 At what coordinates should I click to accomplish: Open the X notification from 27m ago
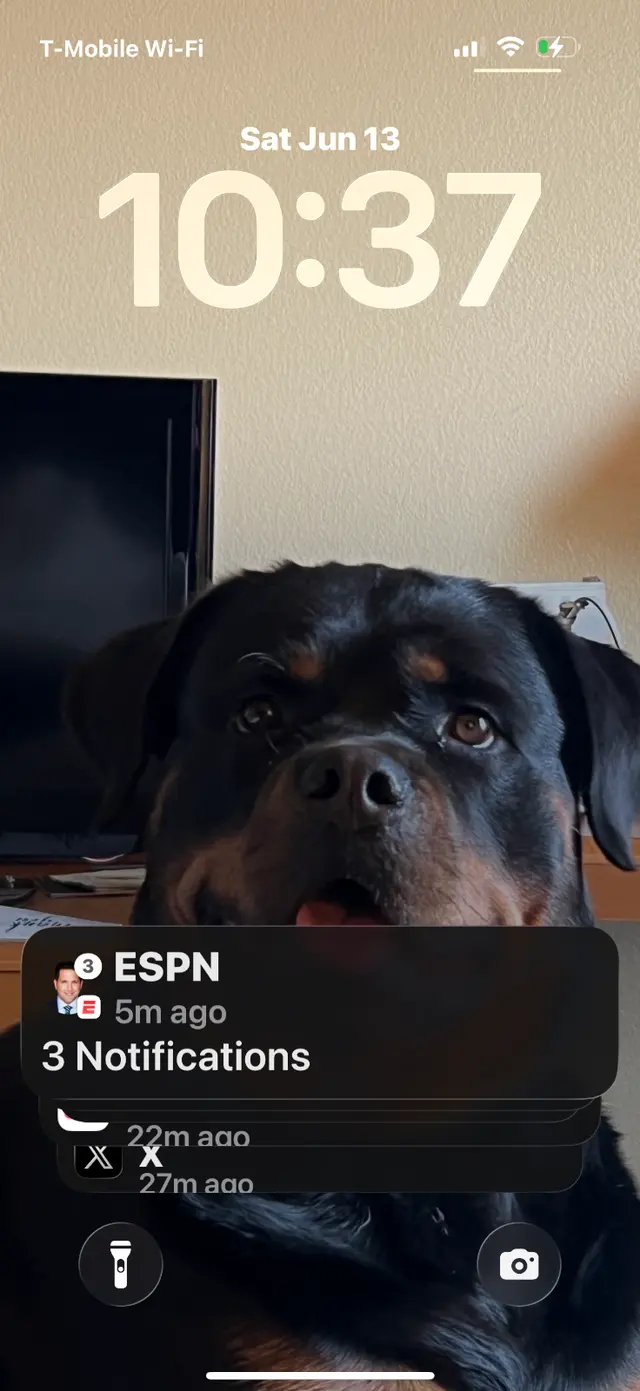pos(319,1169)
